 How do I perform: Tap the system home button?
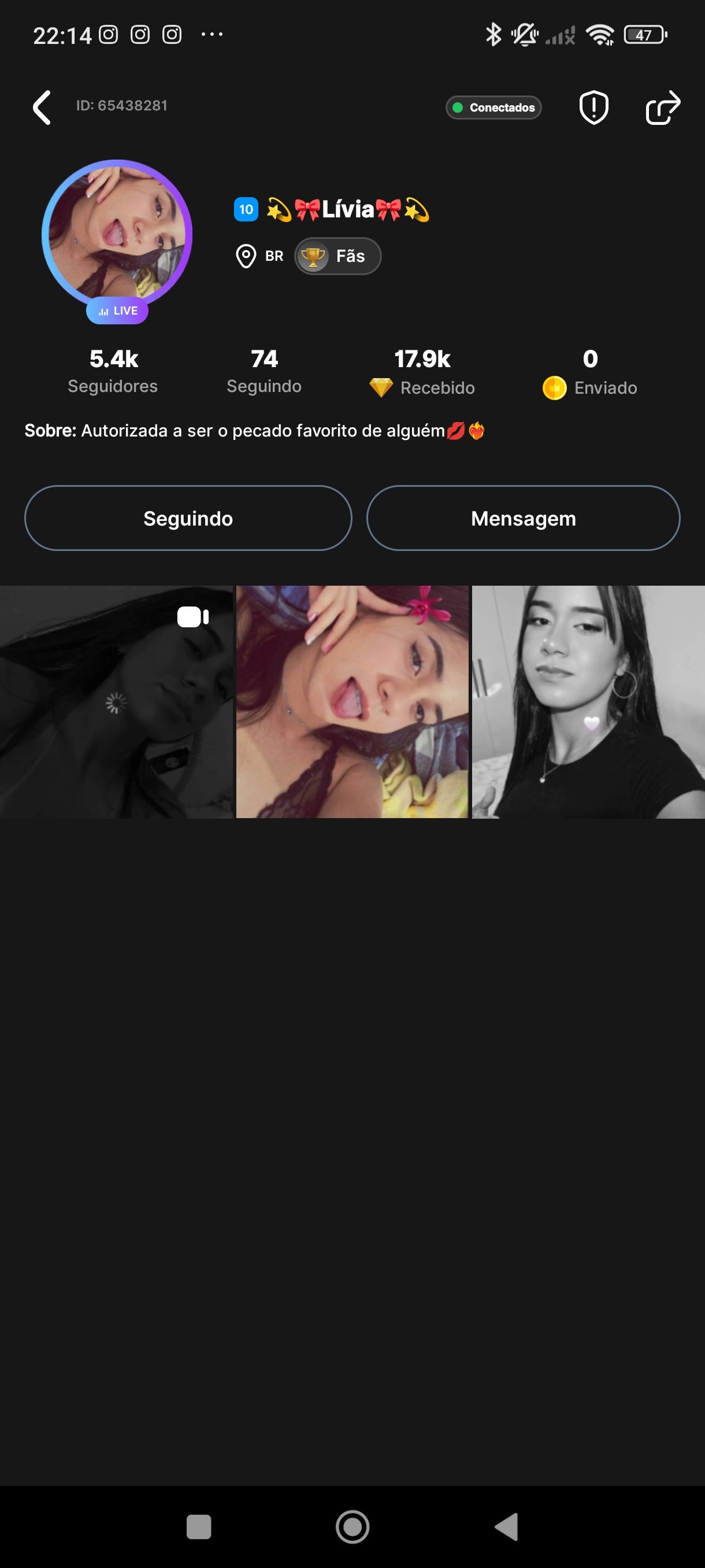352,1526
